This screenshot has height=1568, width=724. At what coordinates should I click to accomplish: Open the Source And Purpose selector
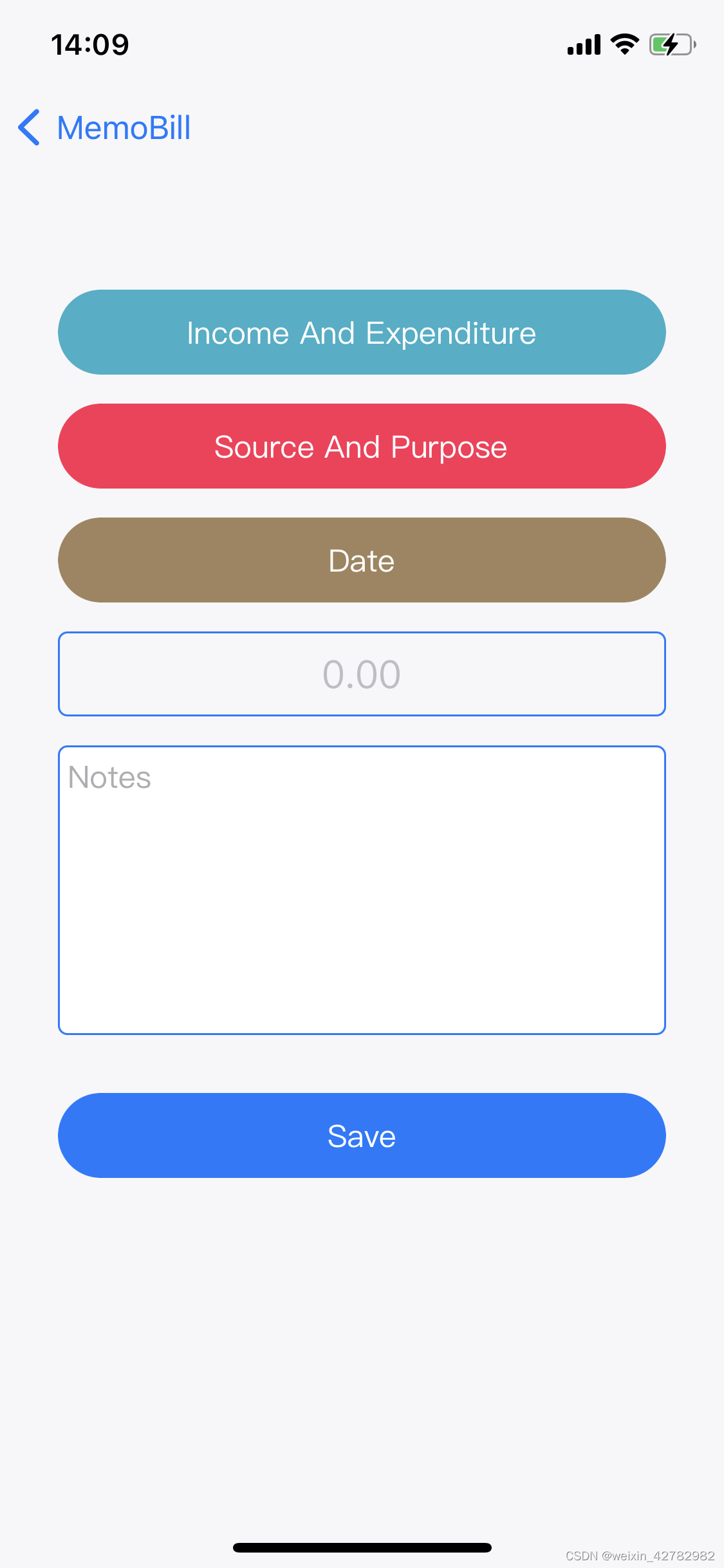tap(362, 446)
